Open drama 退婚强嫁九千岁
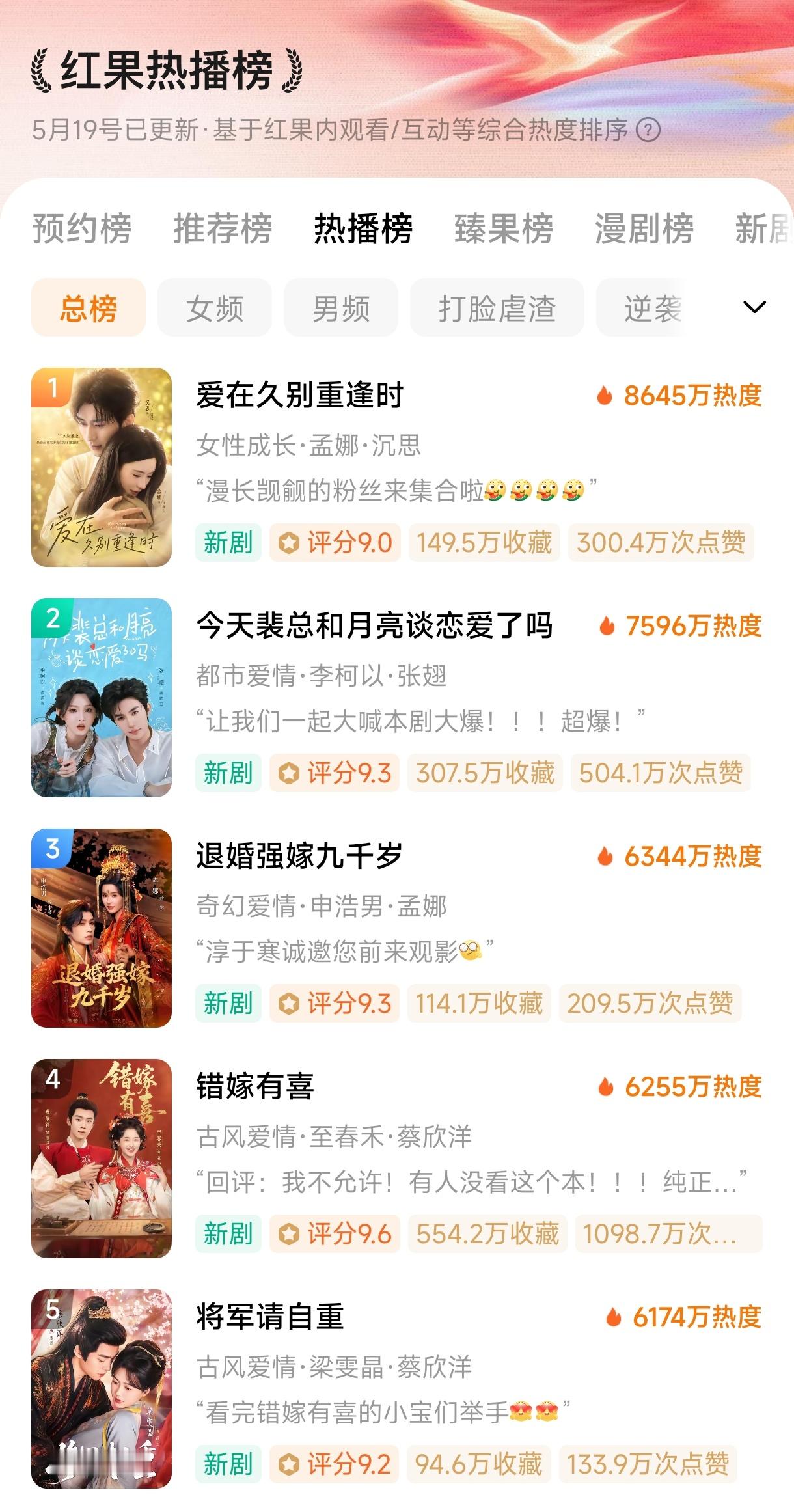This screenshot has height=1512, width=794. point(397,928)
